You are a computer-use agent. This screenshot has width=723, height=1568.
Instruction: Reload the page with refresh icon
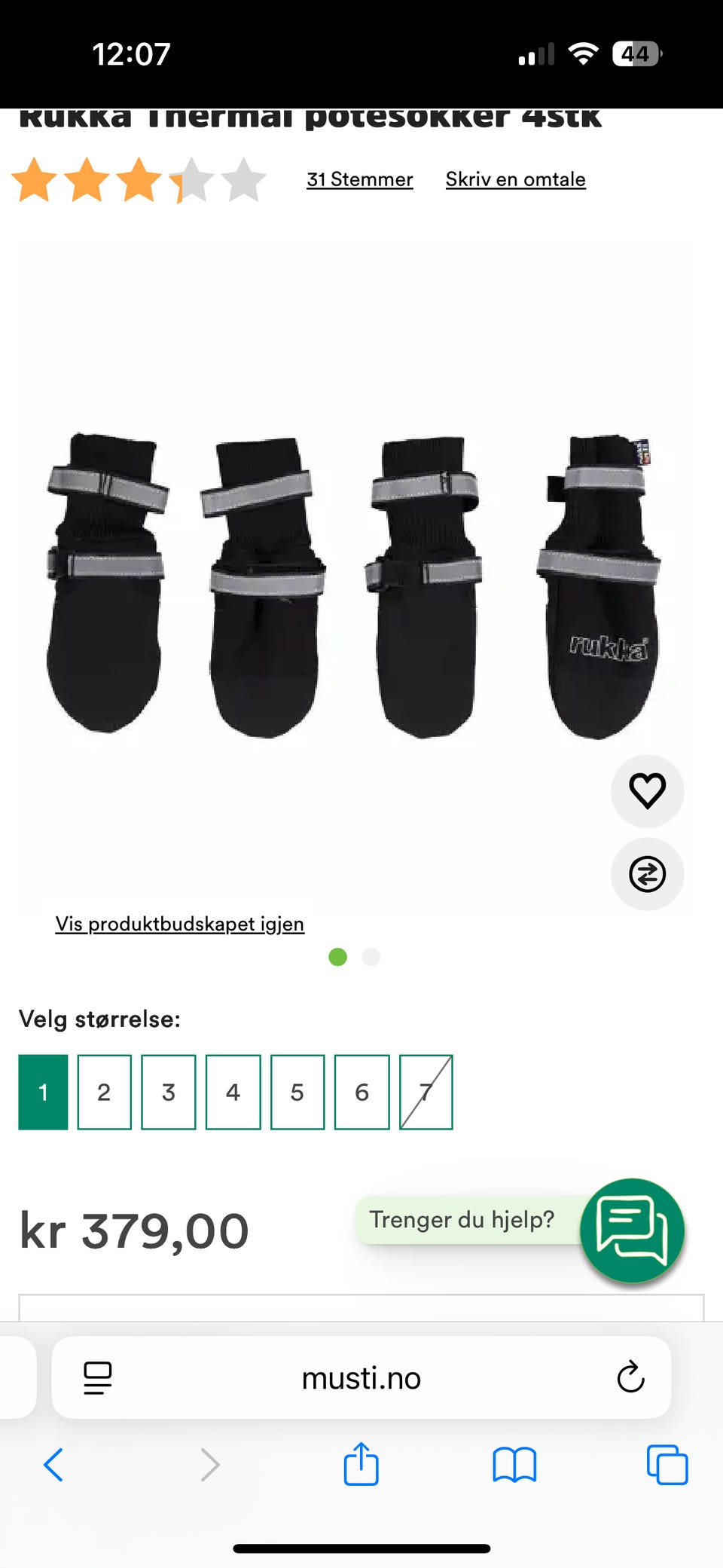pyautogui.click(x=630, y=1378)
